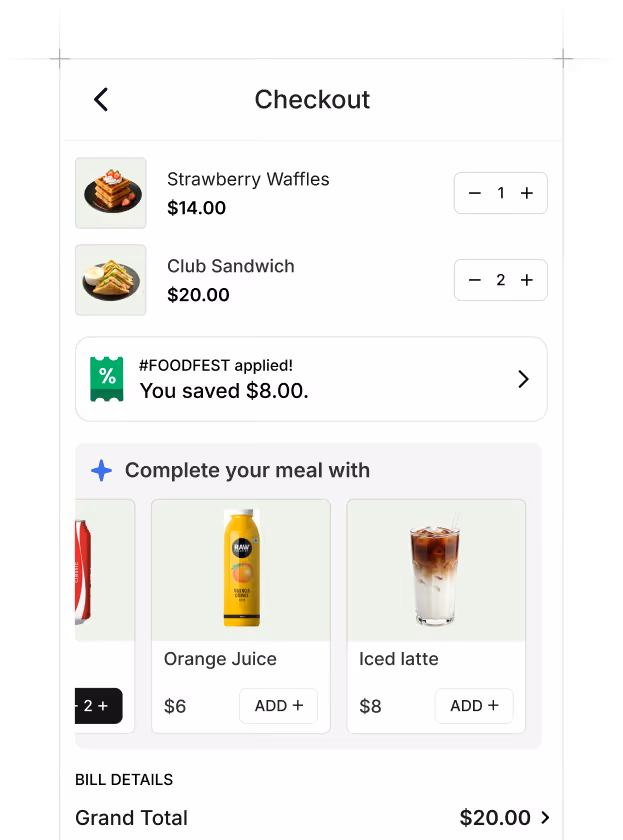Viewport: 623px width, 840px height.
Task: View the Iced latte product card
Action: click(436, 571)
